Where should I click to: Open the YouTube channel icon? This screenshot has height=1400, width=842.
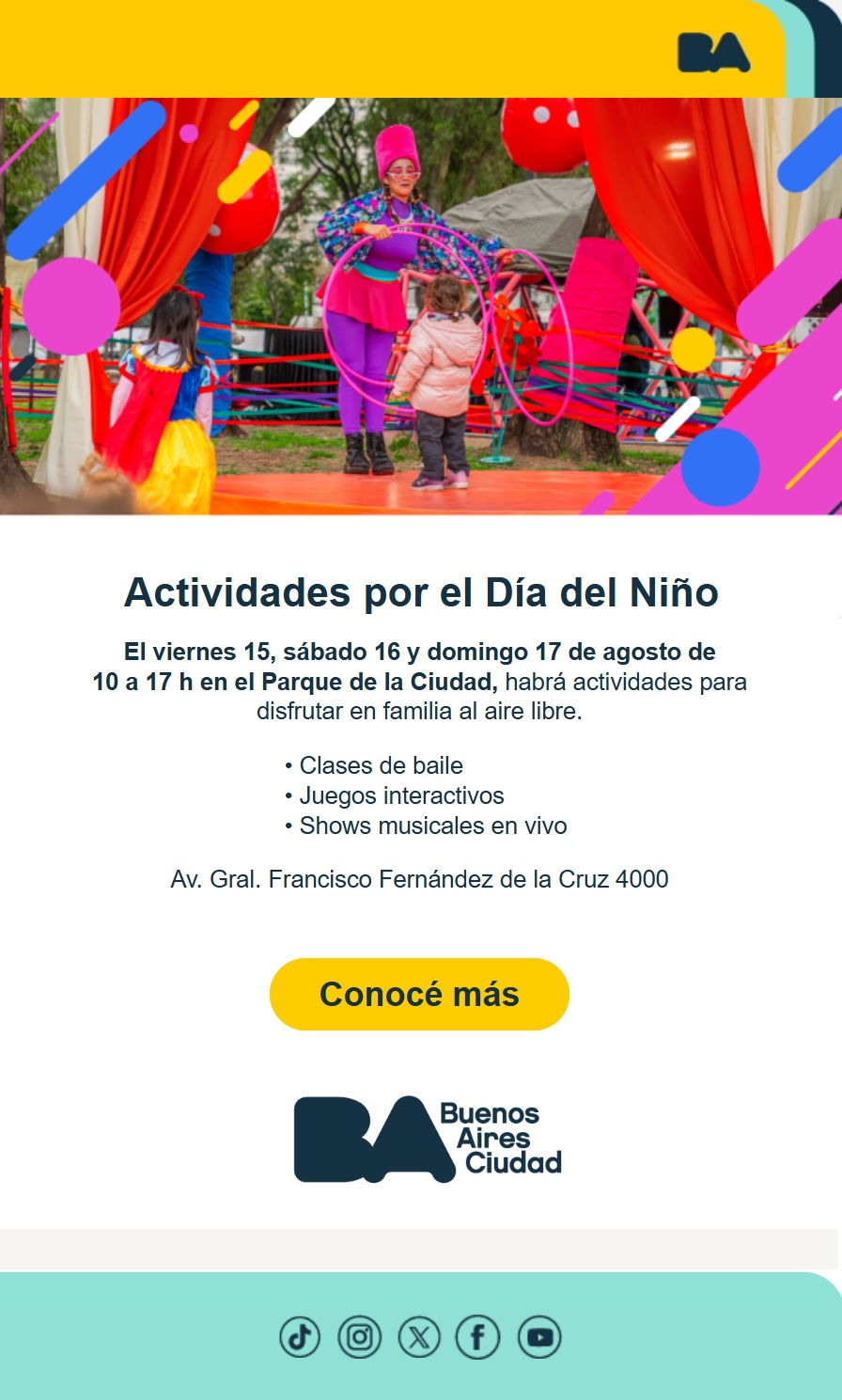click(x=539, y=1336)
